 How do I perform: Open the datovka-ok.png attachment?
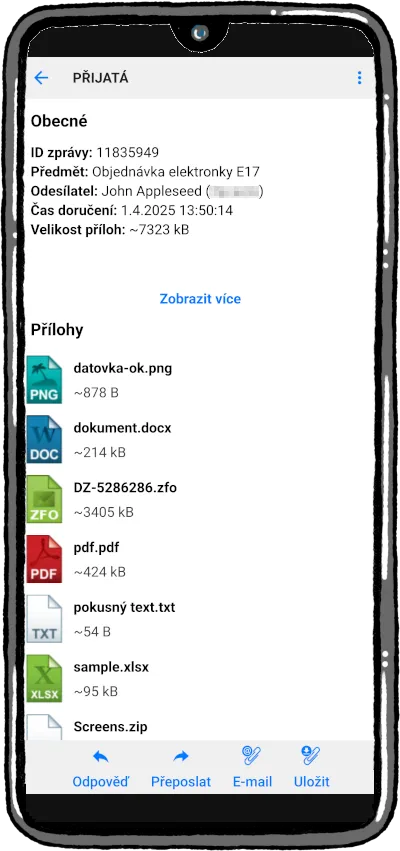[x=200, y=380]
